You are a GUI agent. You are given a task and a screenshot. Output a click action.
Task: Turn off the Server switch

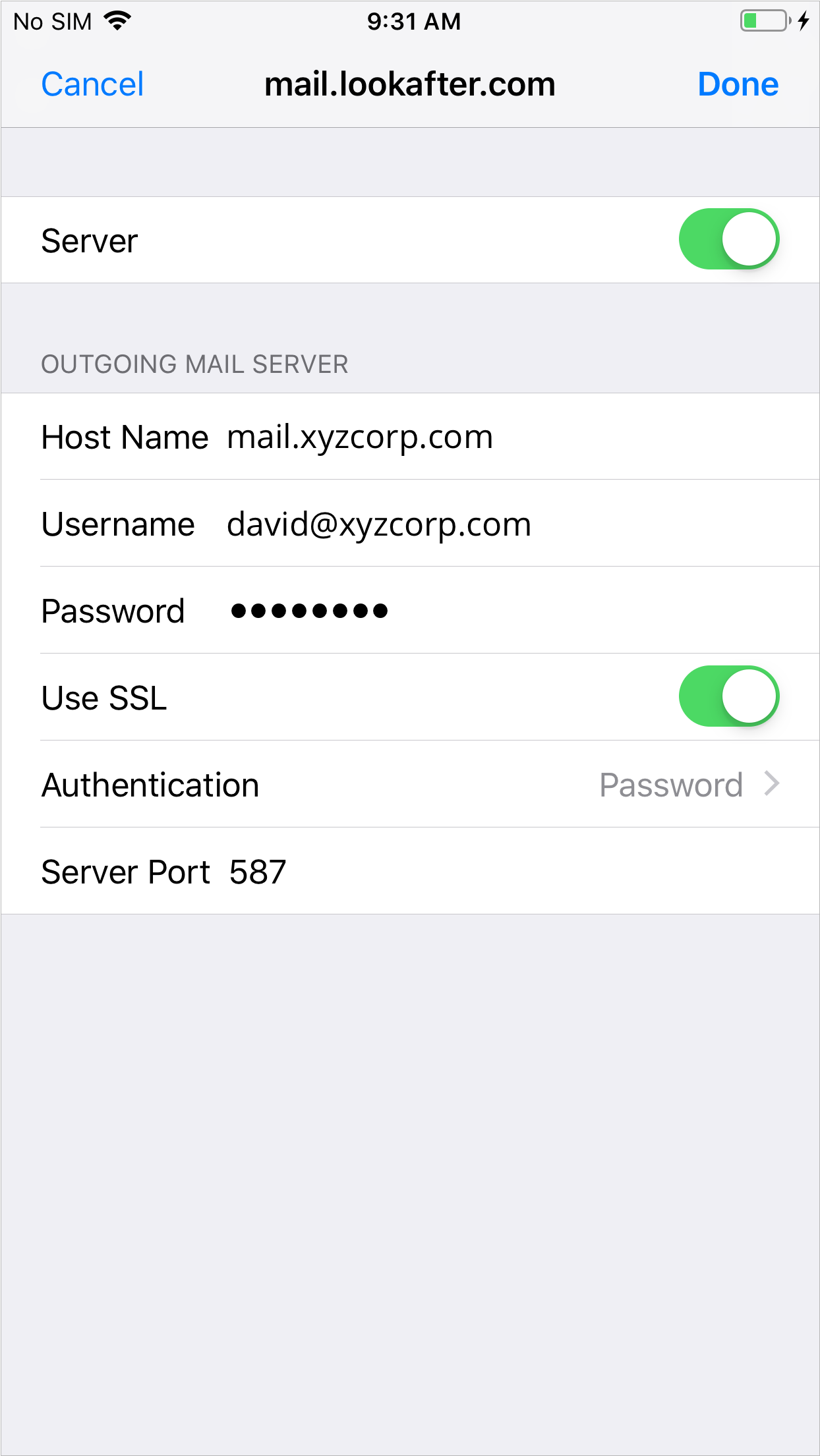[x=728, y=239]
